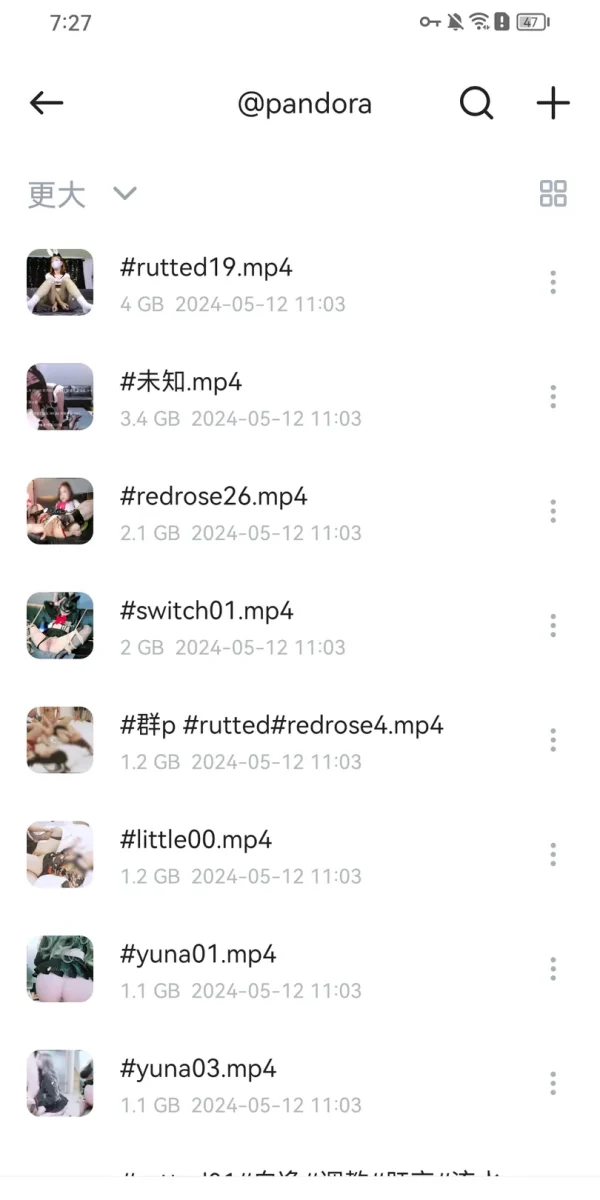Open file #yuna01.mp4
Screen dimensions: 600x1200
[198, 954]
